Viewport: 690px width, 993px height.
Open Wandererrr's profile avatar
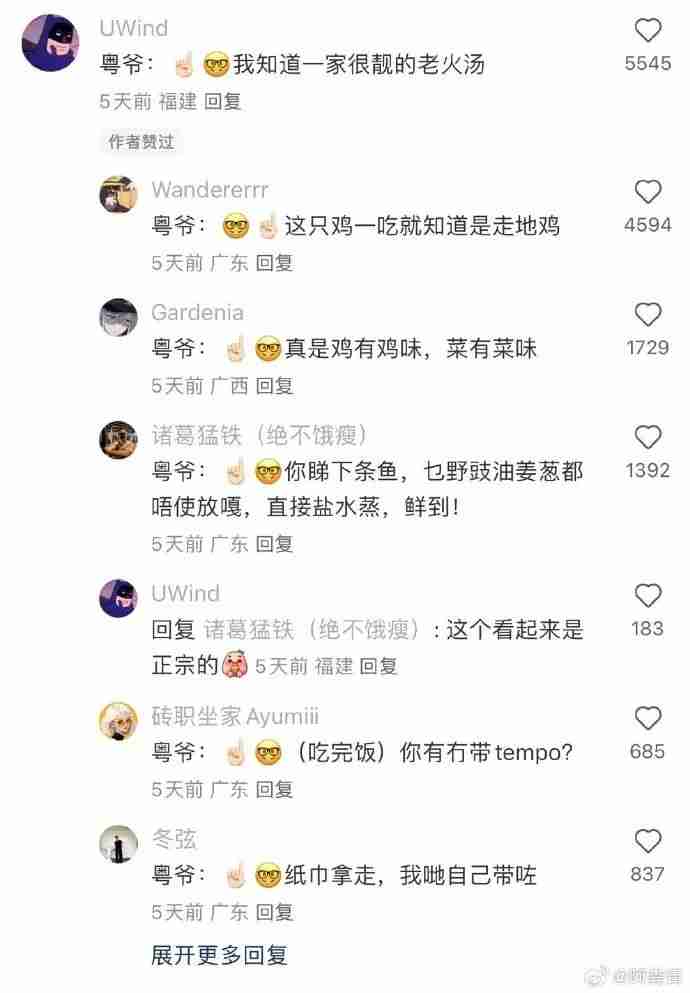click(118, 194)
